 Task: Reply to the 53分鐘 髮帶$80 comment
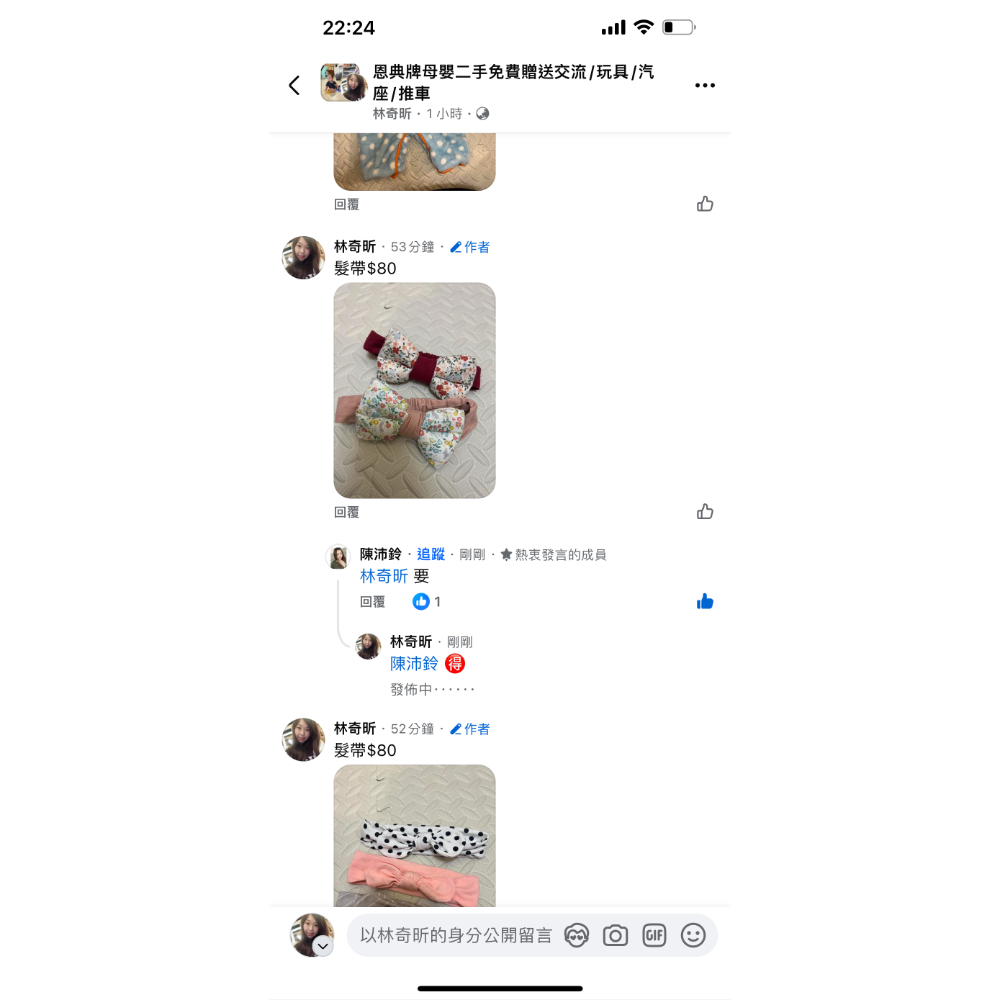pos(346,512)
